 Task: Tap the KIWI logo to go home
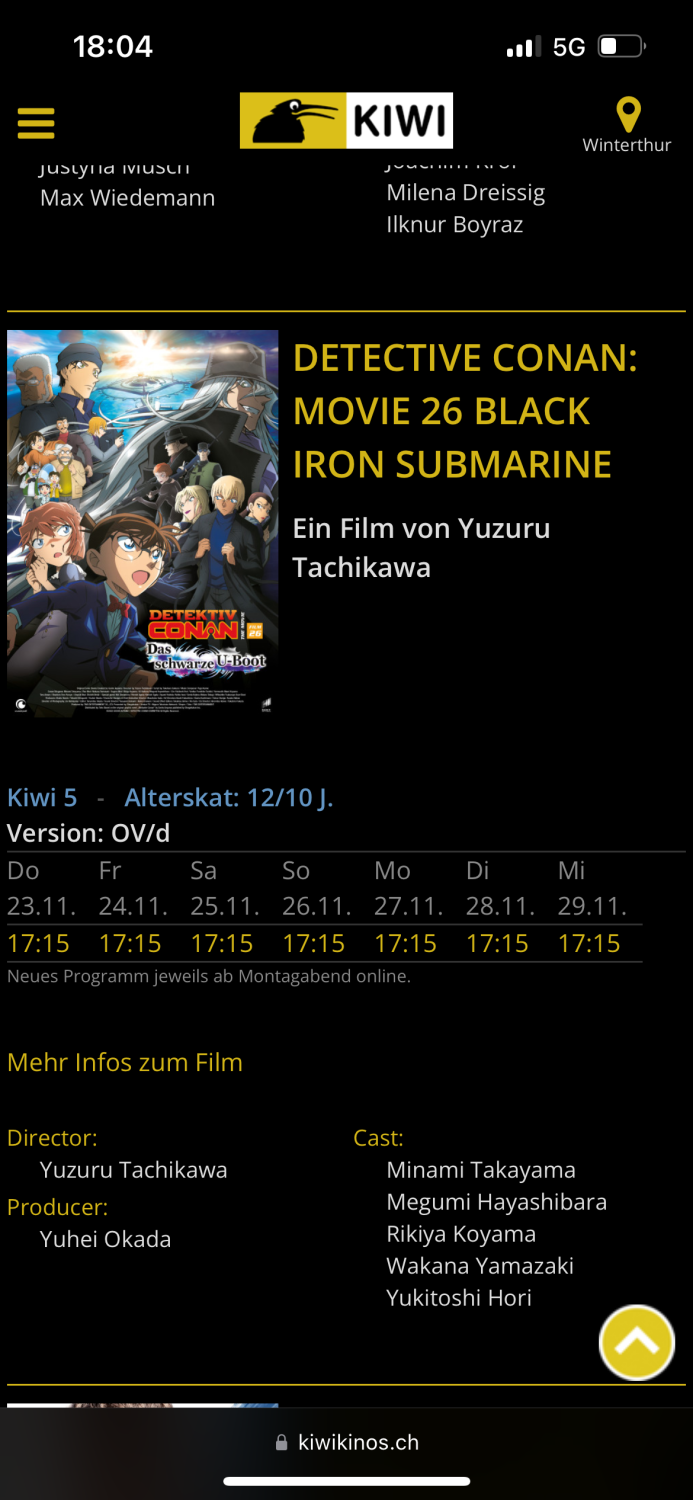(x=346, y=121)
